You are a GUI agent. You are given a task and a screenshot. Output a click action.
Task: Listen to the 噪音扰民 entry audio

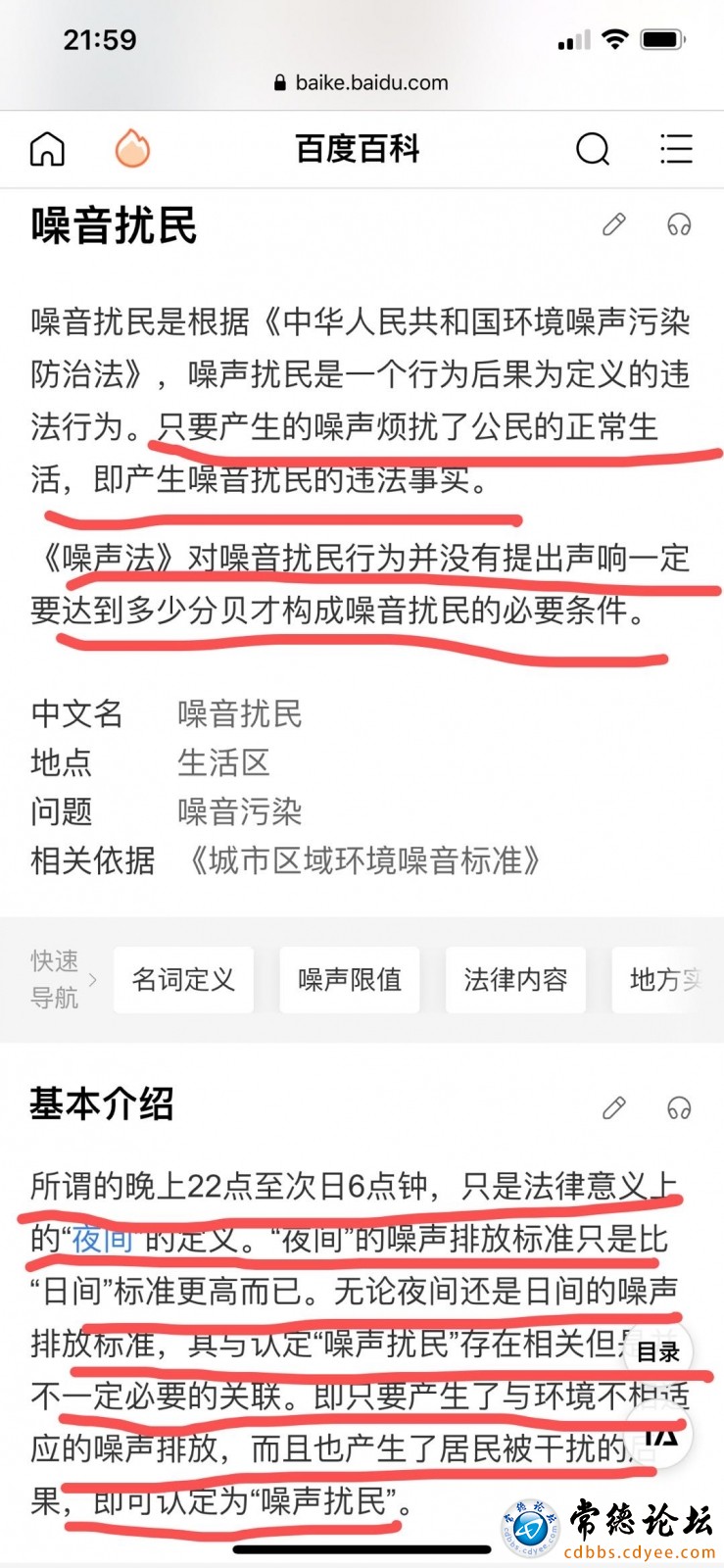(679, 224)
